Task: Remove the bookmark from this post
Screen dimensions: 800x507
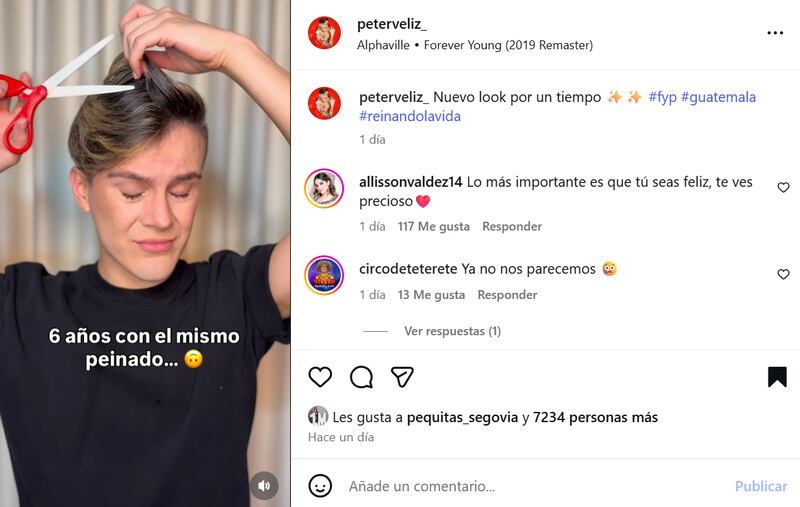Action: click(777, 377)
